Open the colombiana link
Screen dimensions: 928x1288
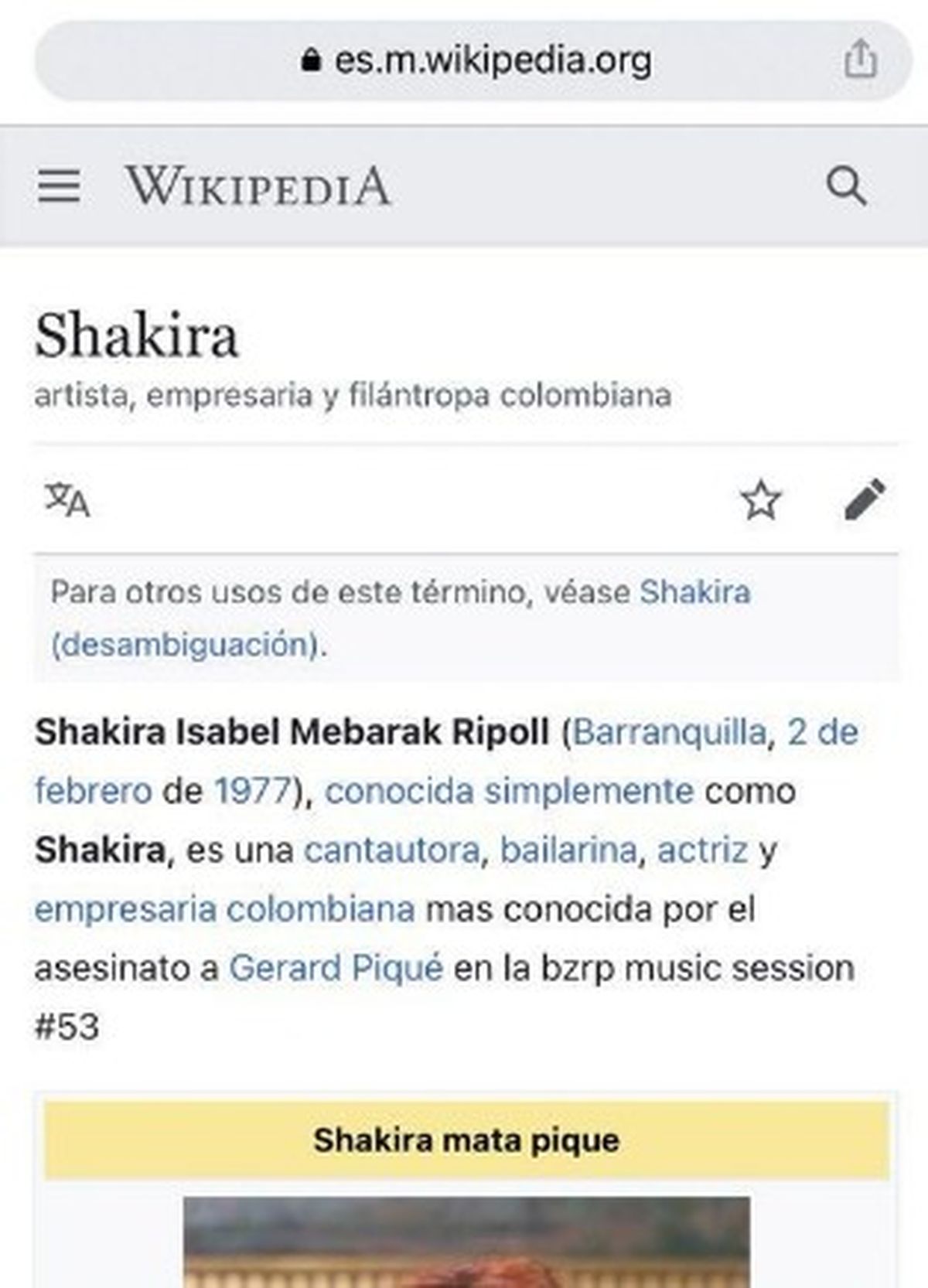pos(320,909)
